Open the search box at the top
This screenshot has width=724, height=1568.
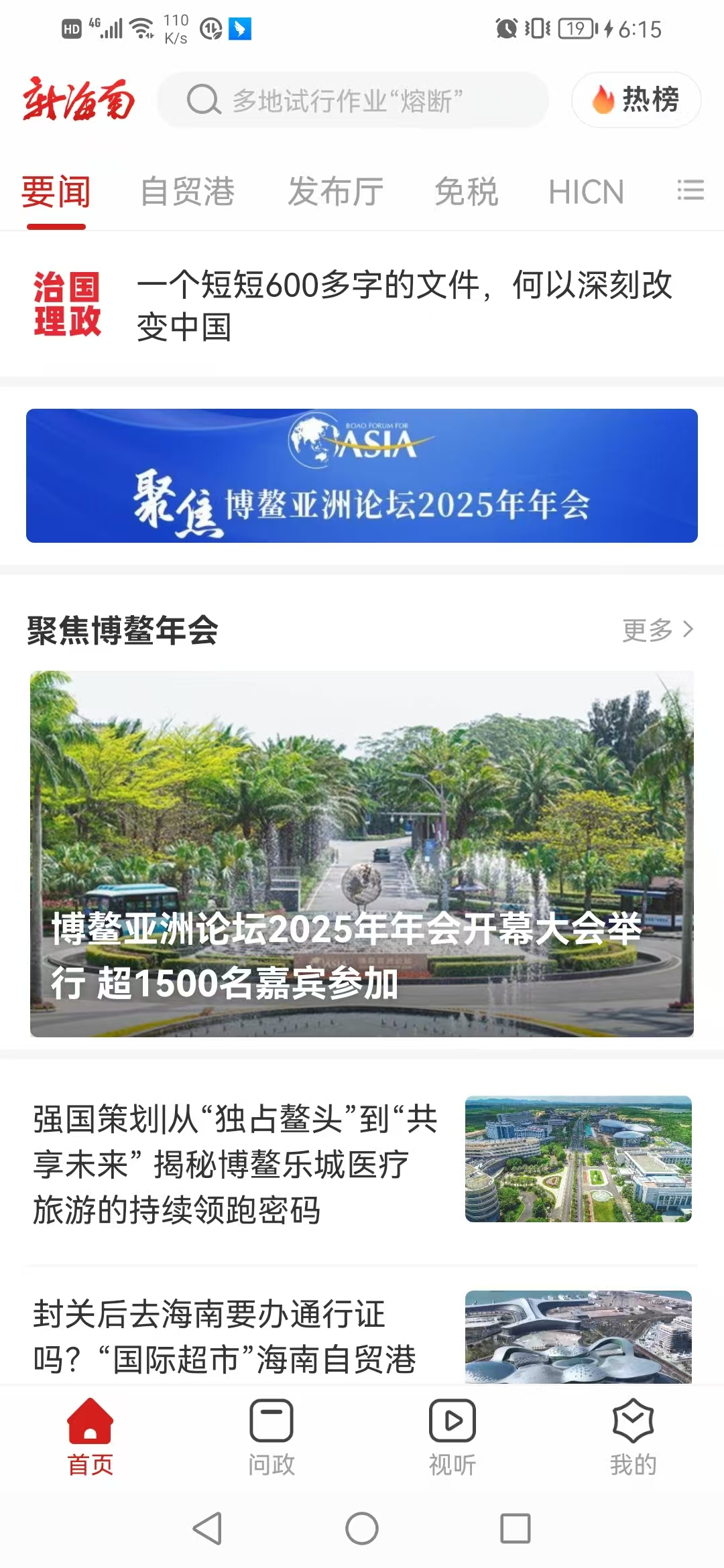pos(353,101)
